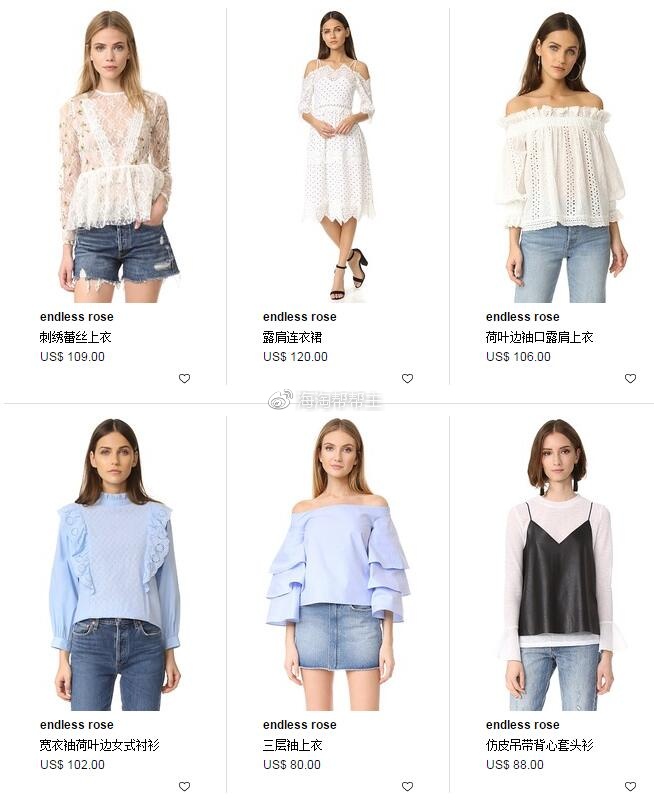Screen dimensions: 654x802
Task: Open the 宽衣袖荷叶边女式衬衫 product
Action: coord(115,565)
